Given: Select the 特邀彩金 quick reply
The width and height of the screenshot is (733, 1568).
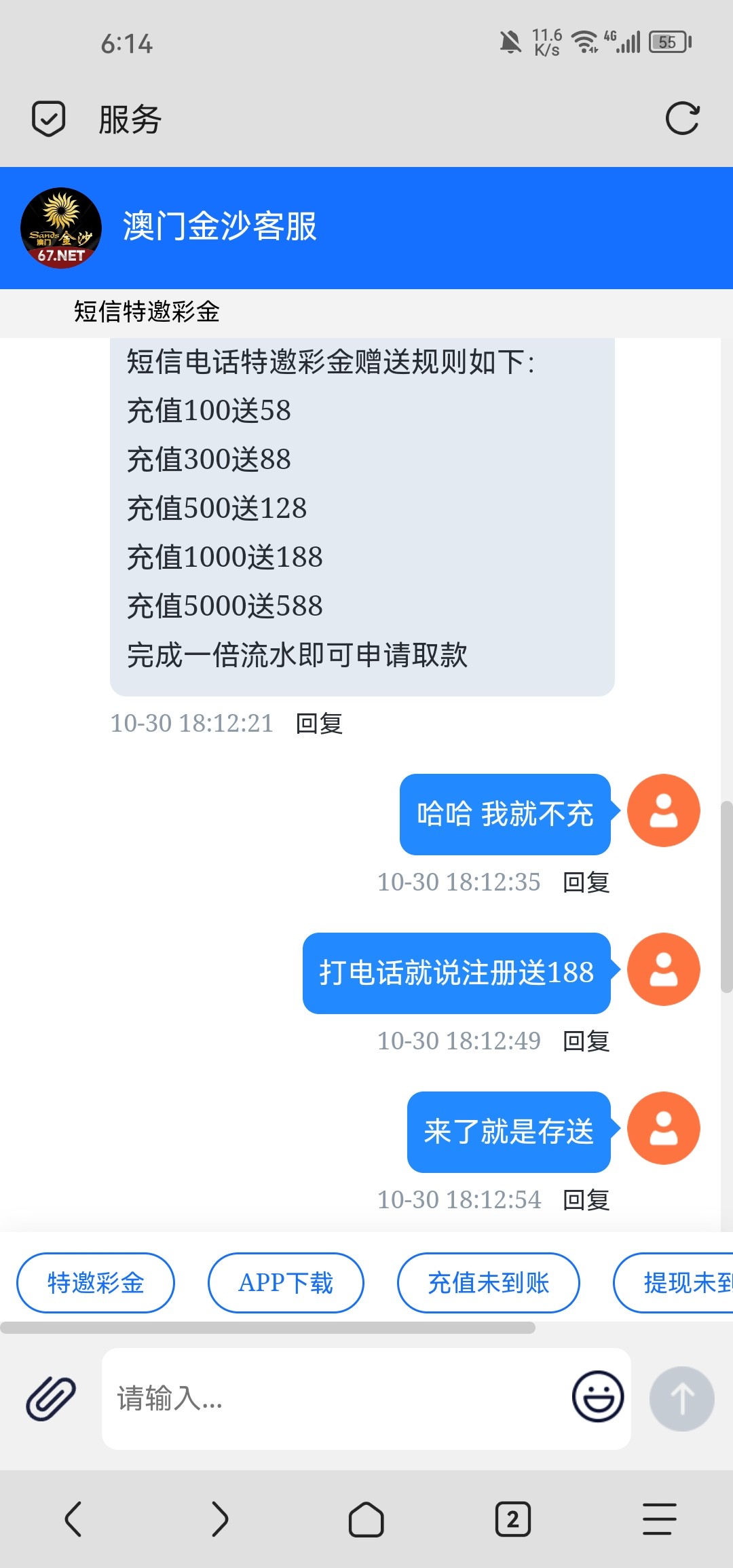Looking at the screenshot, I should [94, 1282].
